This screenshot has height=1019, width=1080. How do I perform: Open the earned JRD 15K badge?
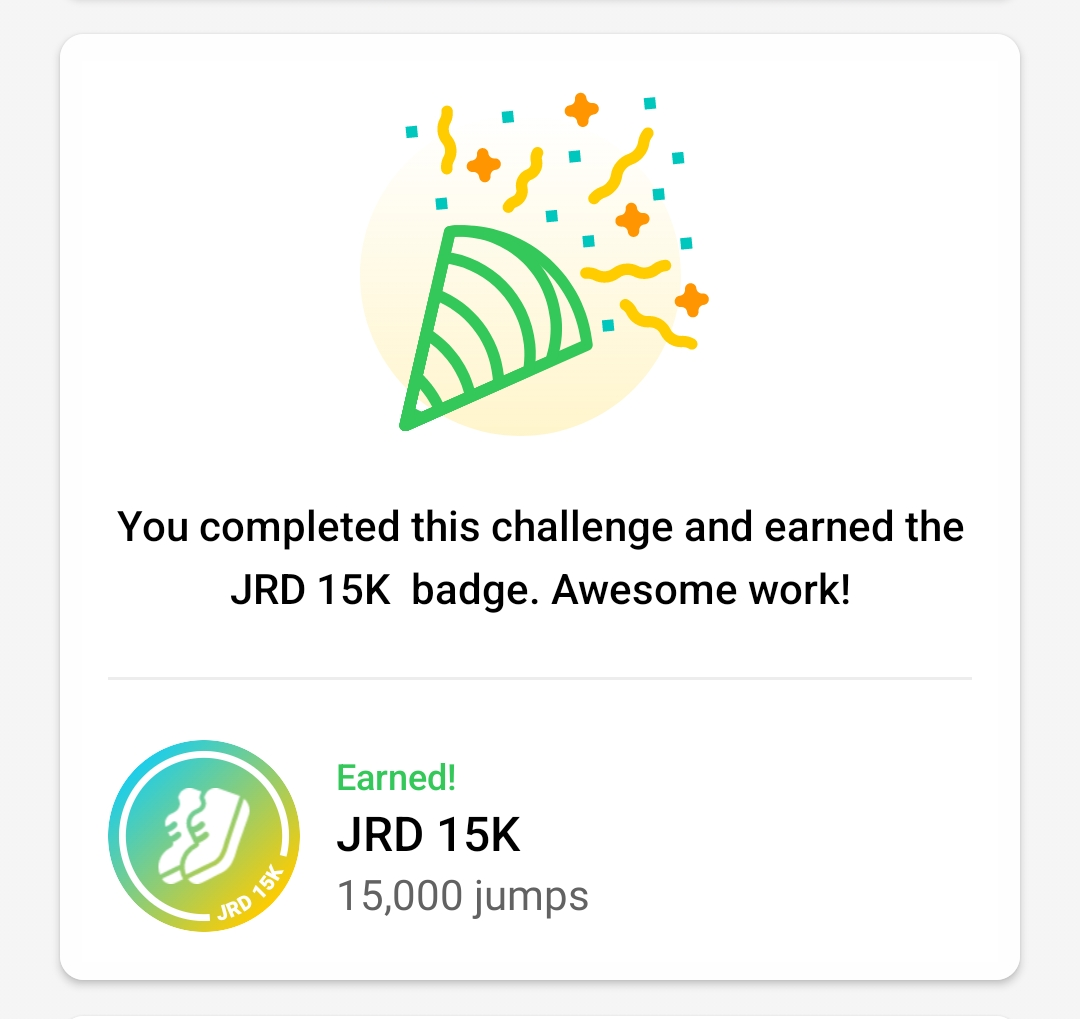pyautogui.click(x=204, y=837)
